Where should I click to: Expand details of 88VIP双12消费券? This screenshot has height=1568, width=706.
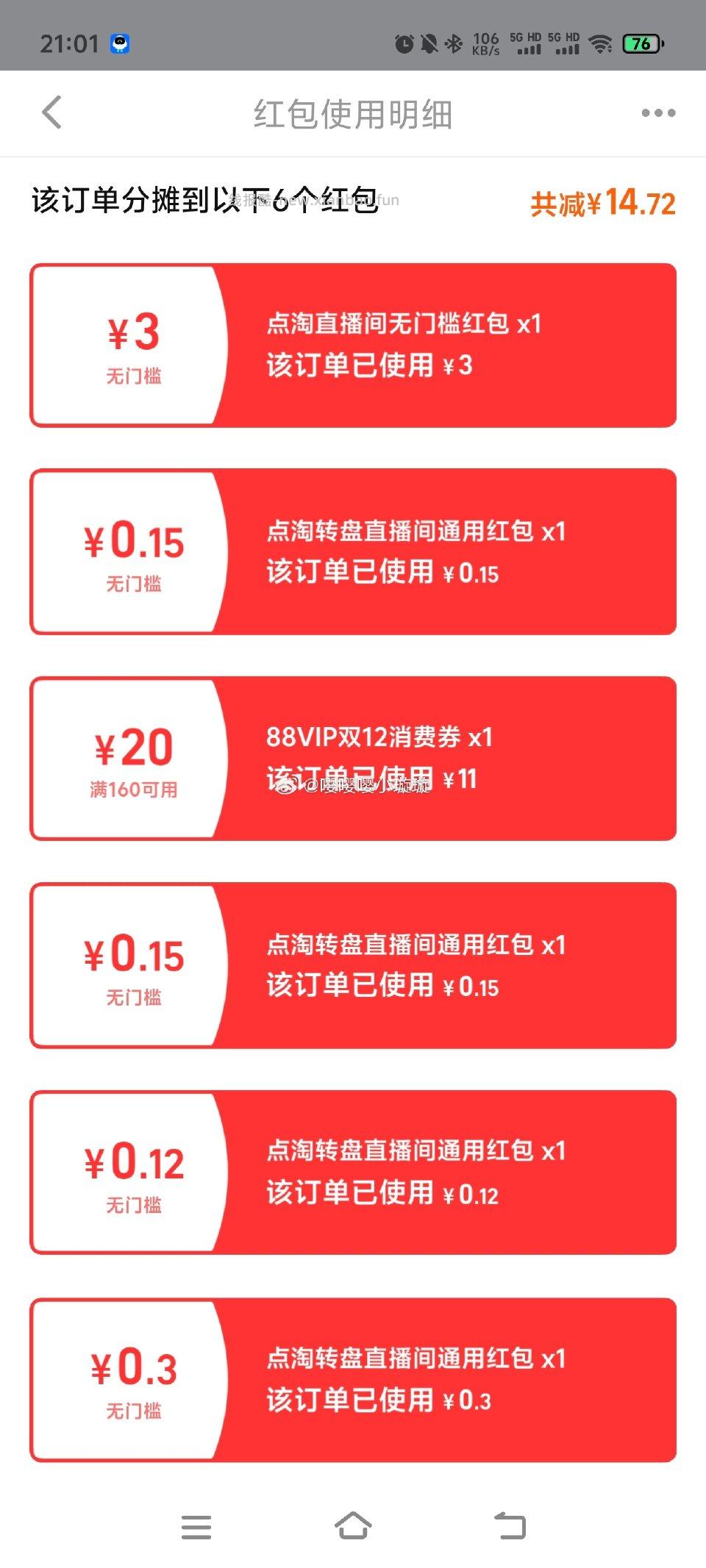click(379, 739)
